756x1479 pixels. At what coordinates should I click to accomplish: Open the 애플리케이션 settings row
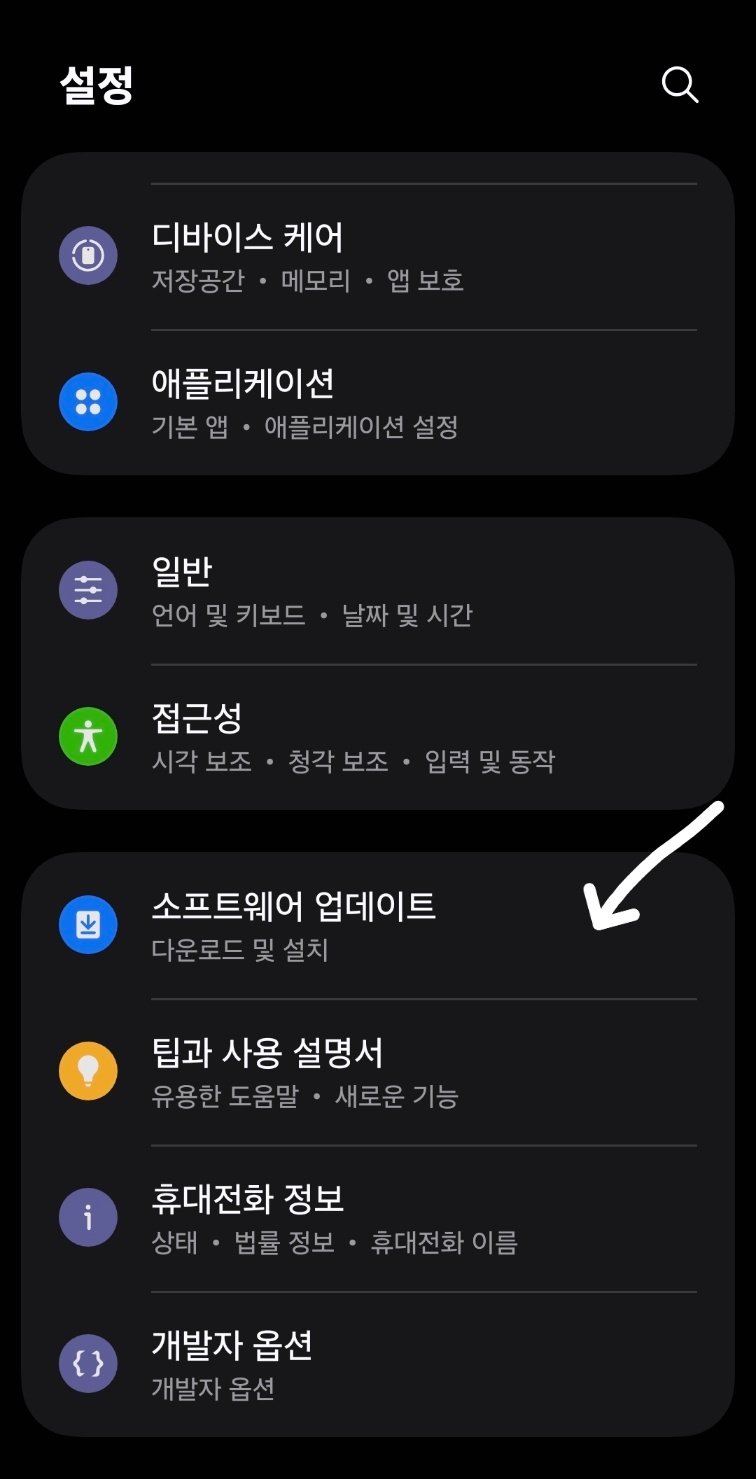(x=378, y=404)
